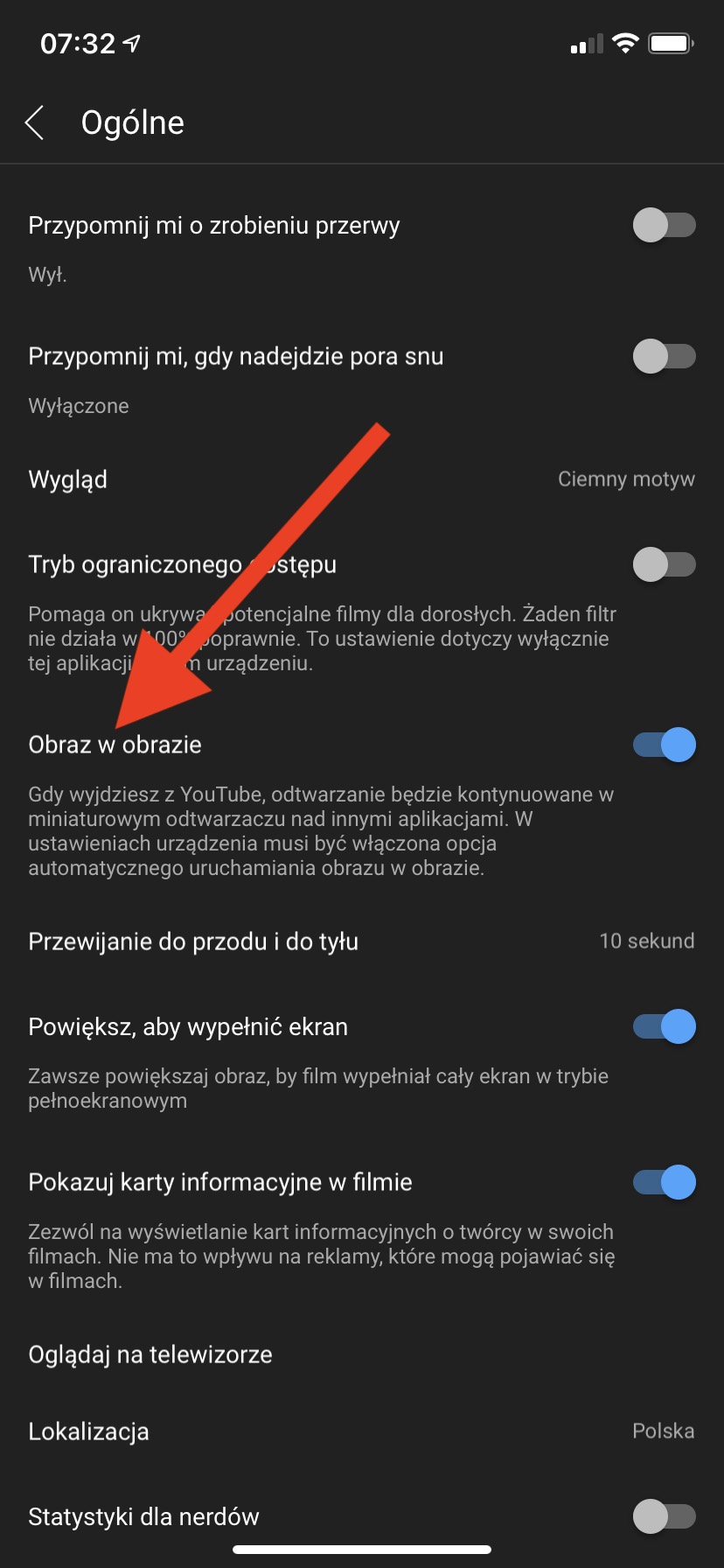The image size is (724, 1568).
Task: Enable Statystyki dla nerdów
Action: pyautogui.click(x=665, y=1516)
